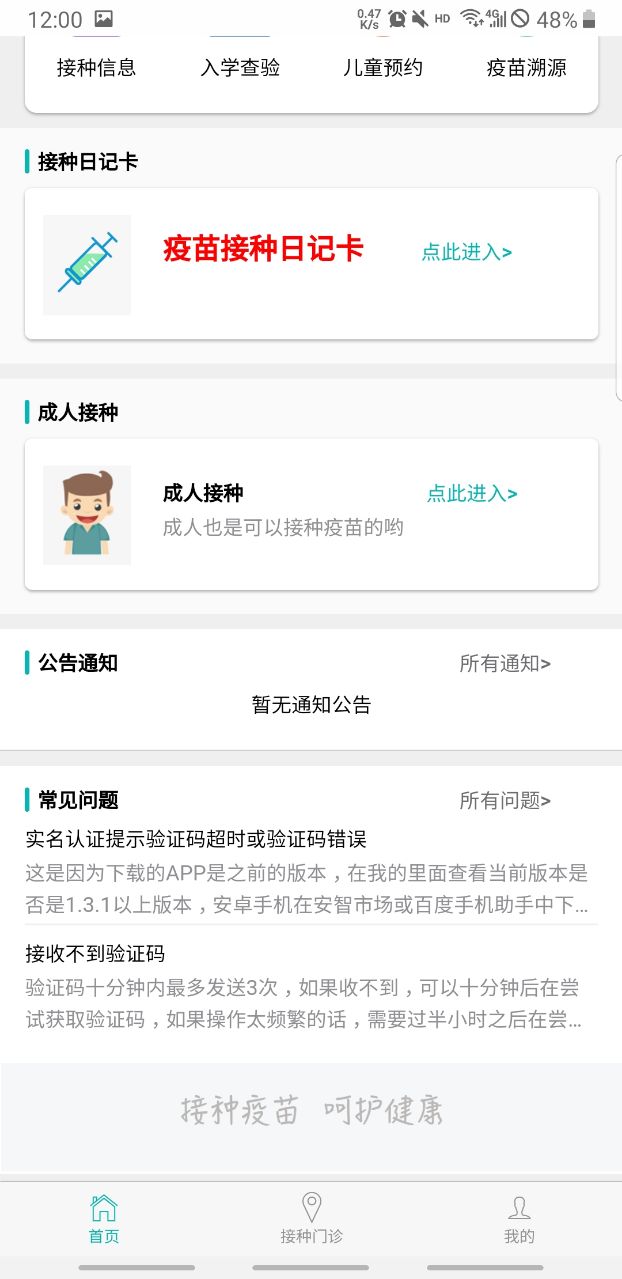Open 儿童预约 shortcut
Image resolution: width=622 pixels, height=1279 pixels.
pos(383,68)
